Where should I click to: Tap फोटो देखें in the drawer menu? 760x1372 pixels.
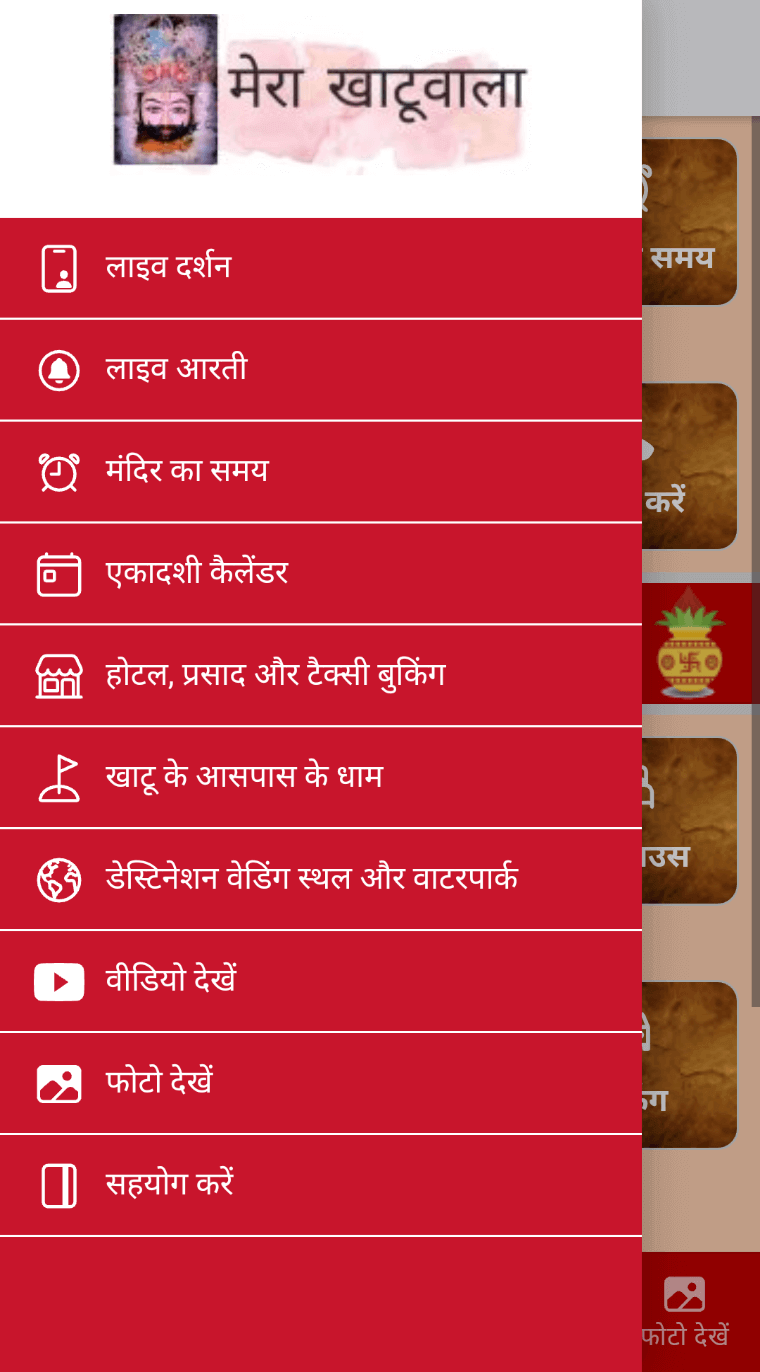click(x=159, y=1084)
